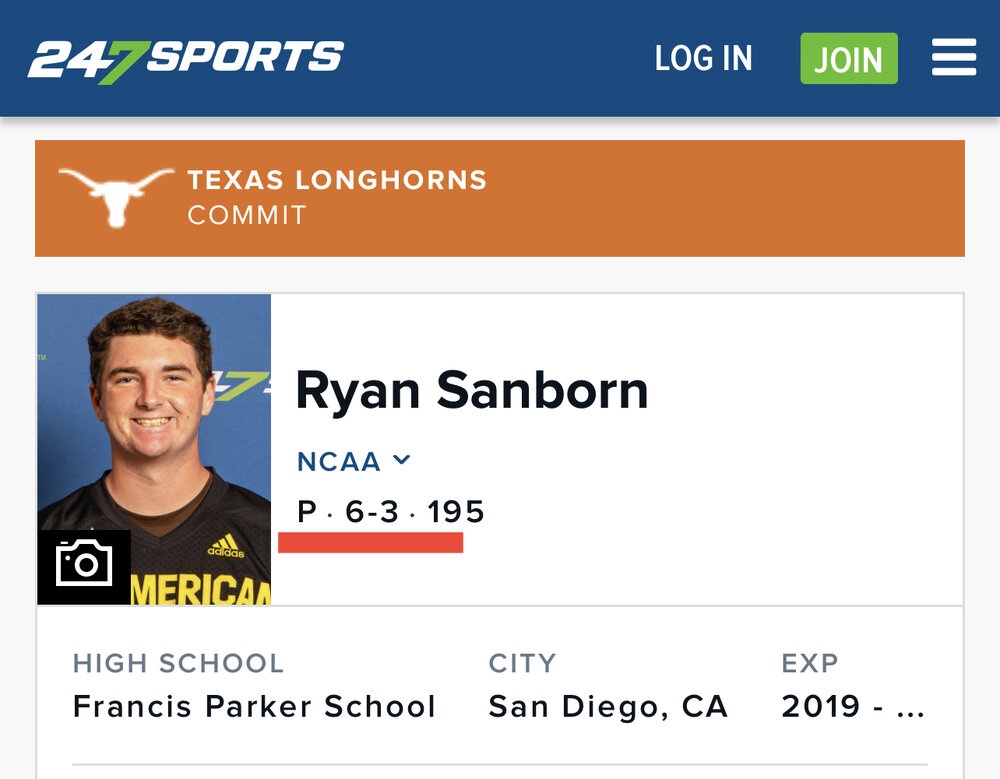Go to the 247Sports home page
Image resolution: width=1000 pixels, height=779 pixels.
coord(185,59)
